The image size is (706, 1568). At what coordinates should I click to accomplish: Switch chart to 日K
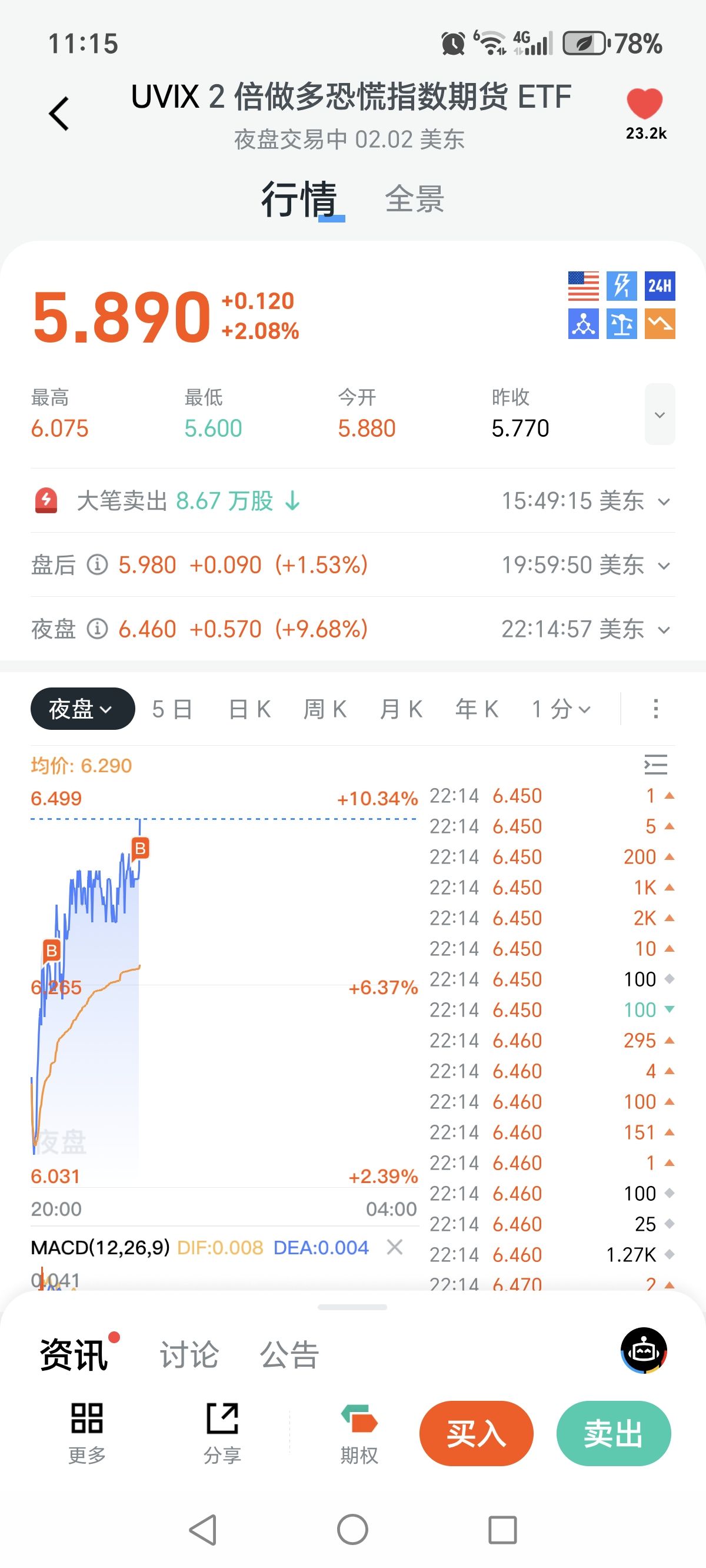coord(249,709)
